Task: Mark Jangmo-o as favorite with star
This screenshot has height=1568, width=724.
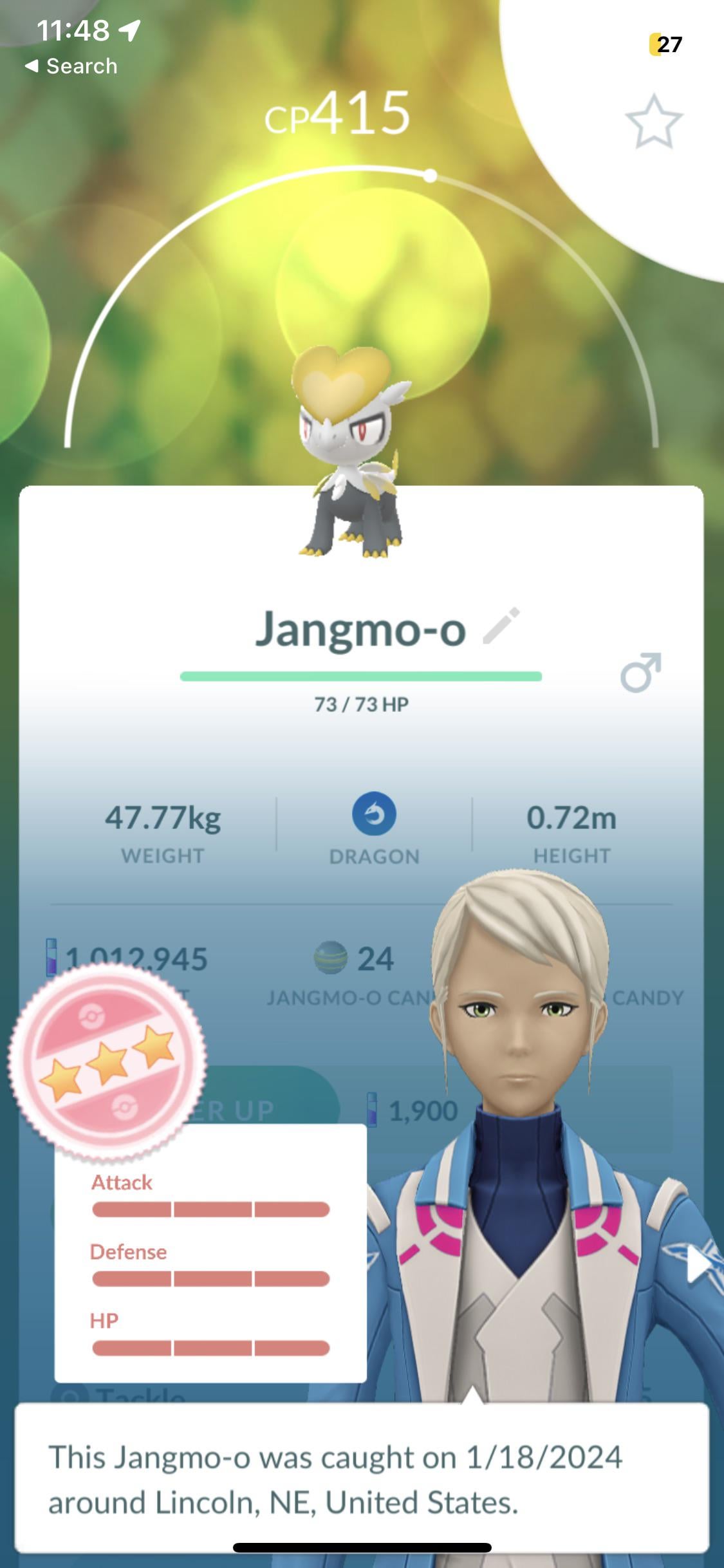Action: click(x=653, y=122)
